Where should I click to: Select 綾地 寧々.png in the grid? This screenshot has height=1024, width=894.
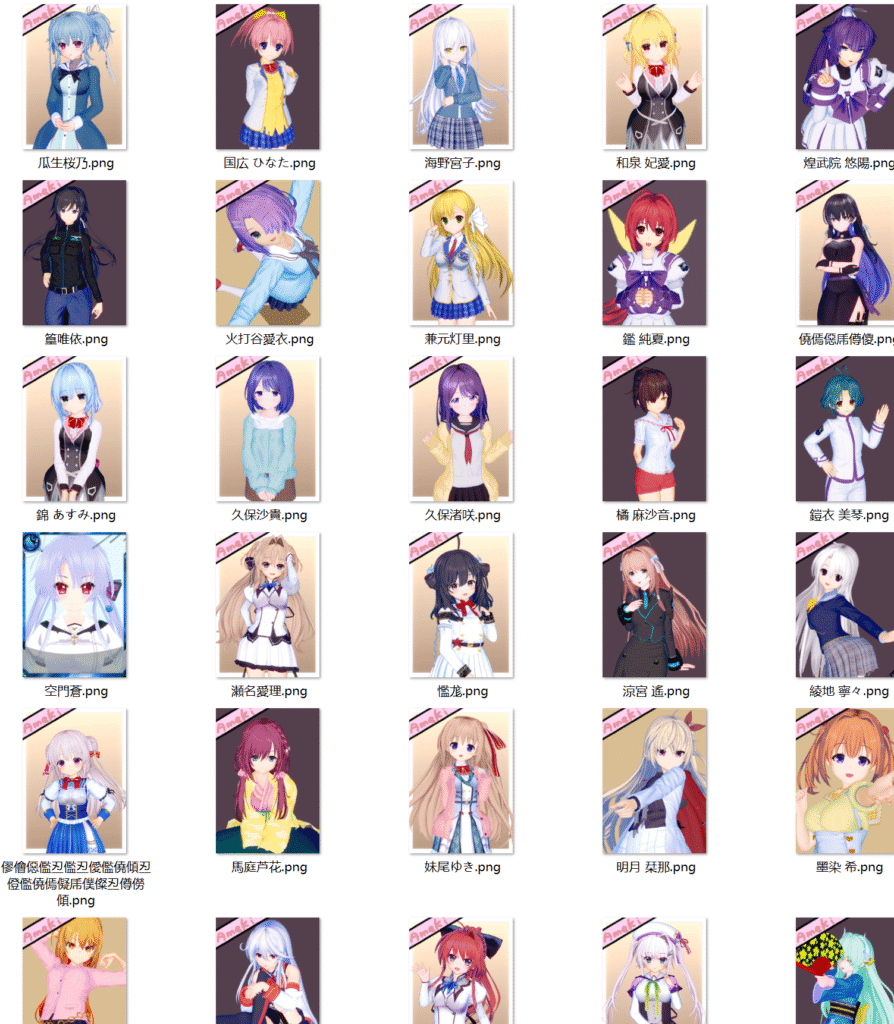[x=845, y=606]
